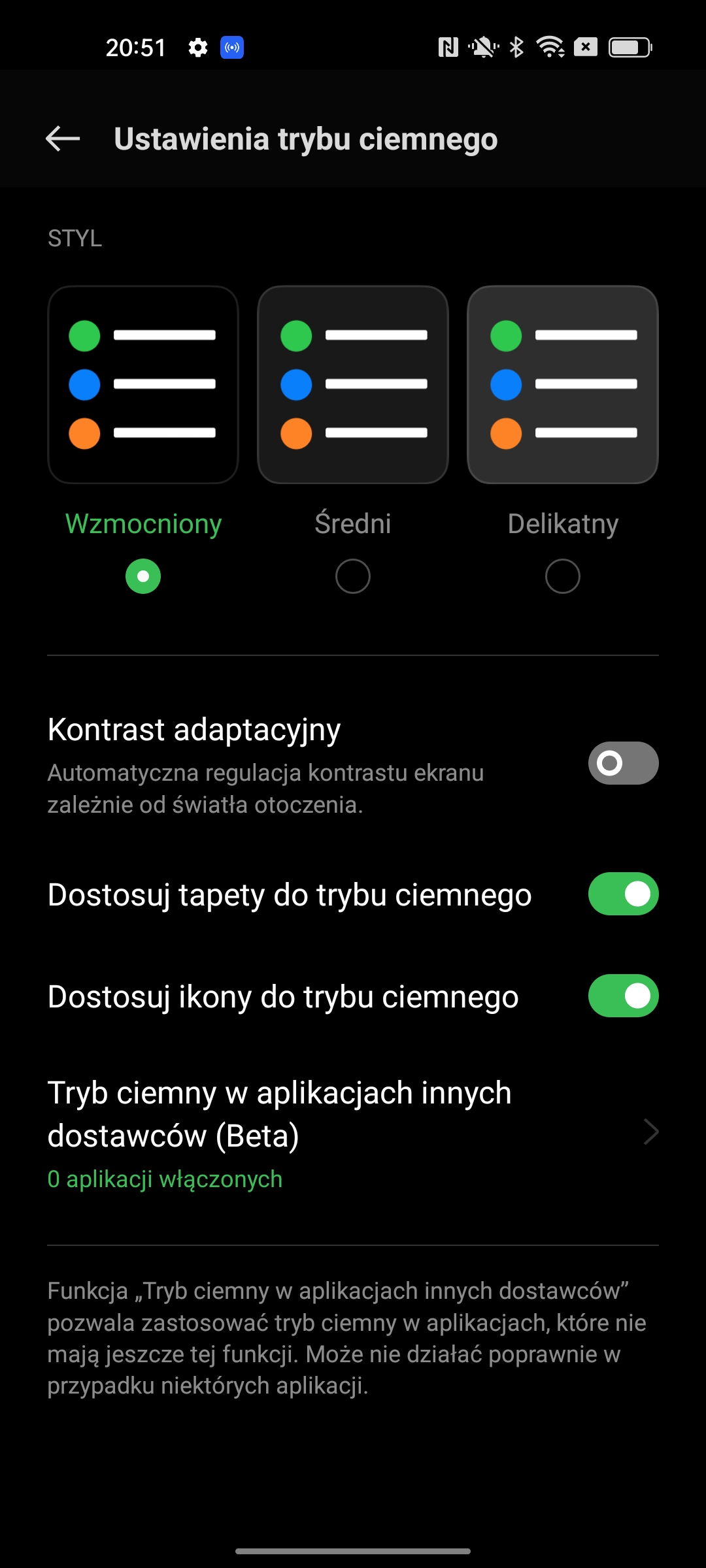Pick the Delikatny style radio button

563,576
